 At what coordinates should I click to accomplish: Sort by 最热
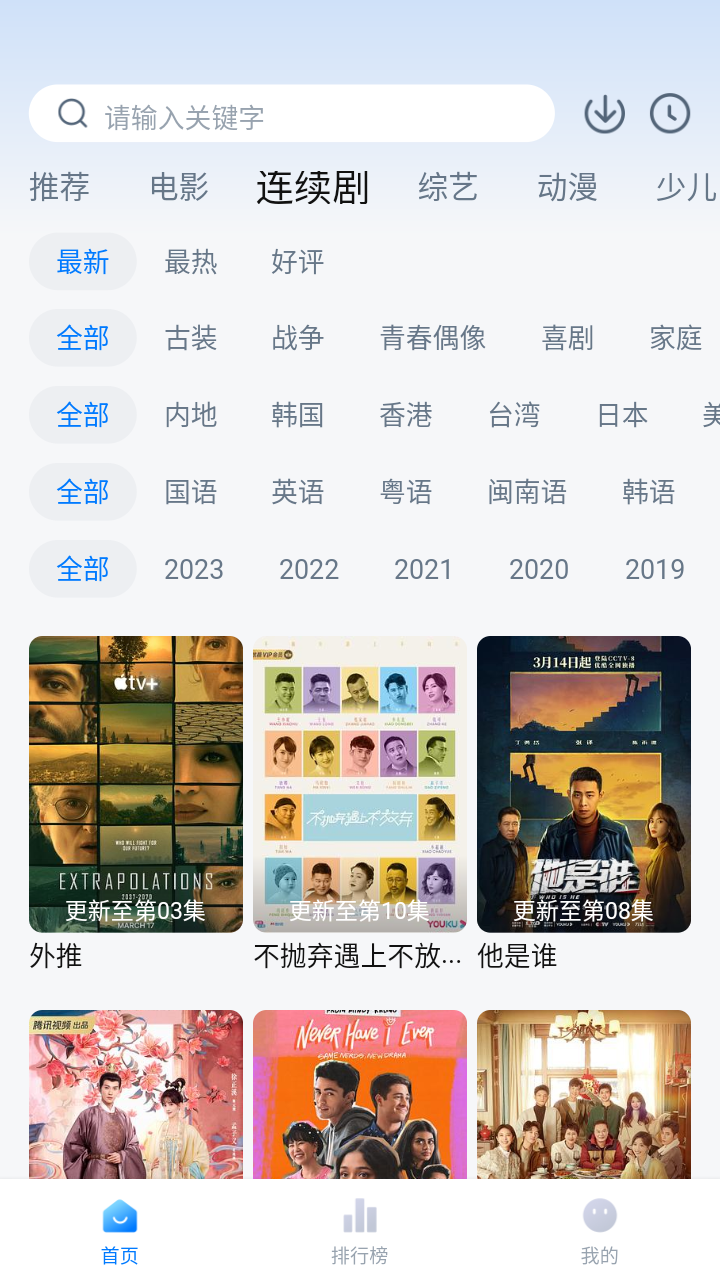click(x=191, y=262)
